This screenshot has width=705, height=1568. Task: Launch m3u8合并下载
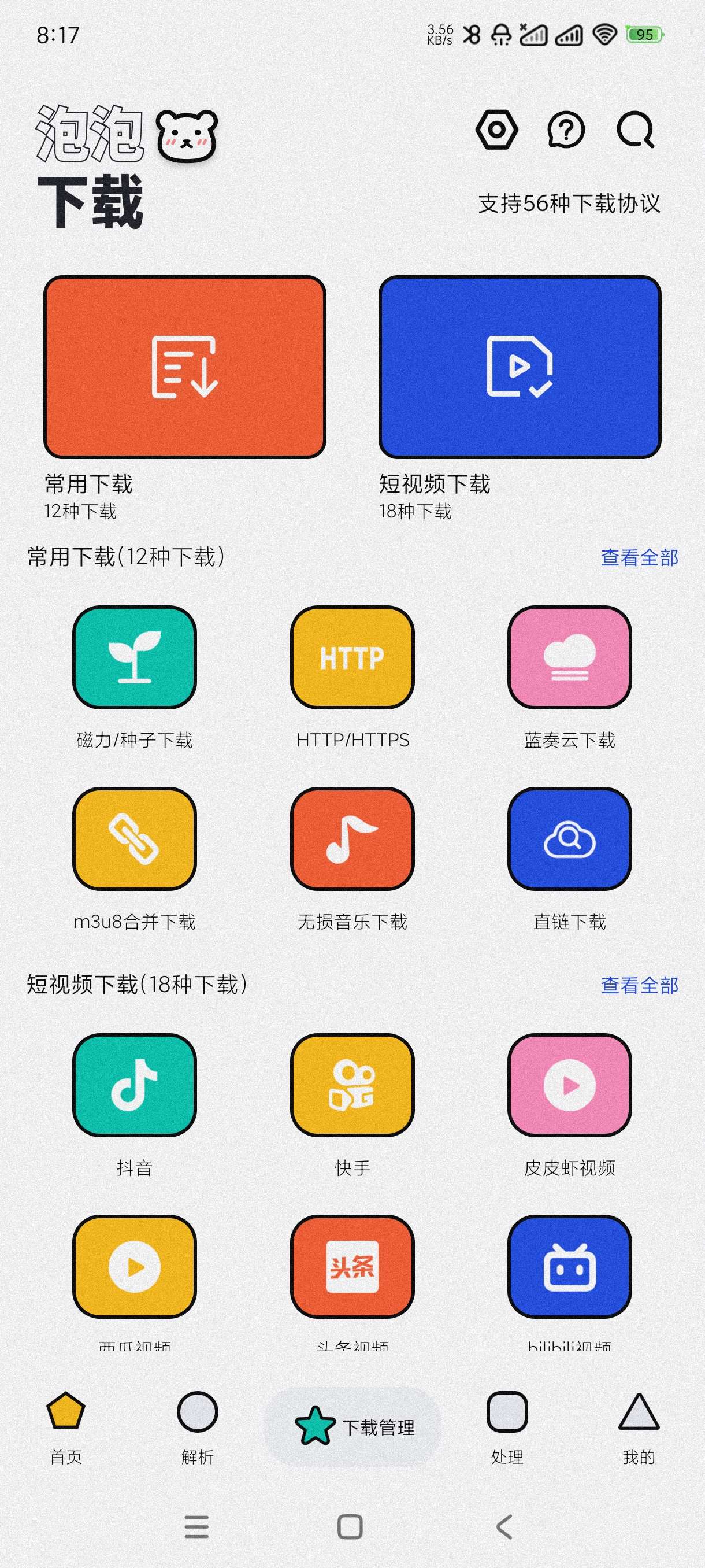135,839
